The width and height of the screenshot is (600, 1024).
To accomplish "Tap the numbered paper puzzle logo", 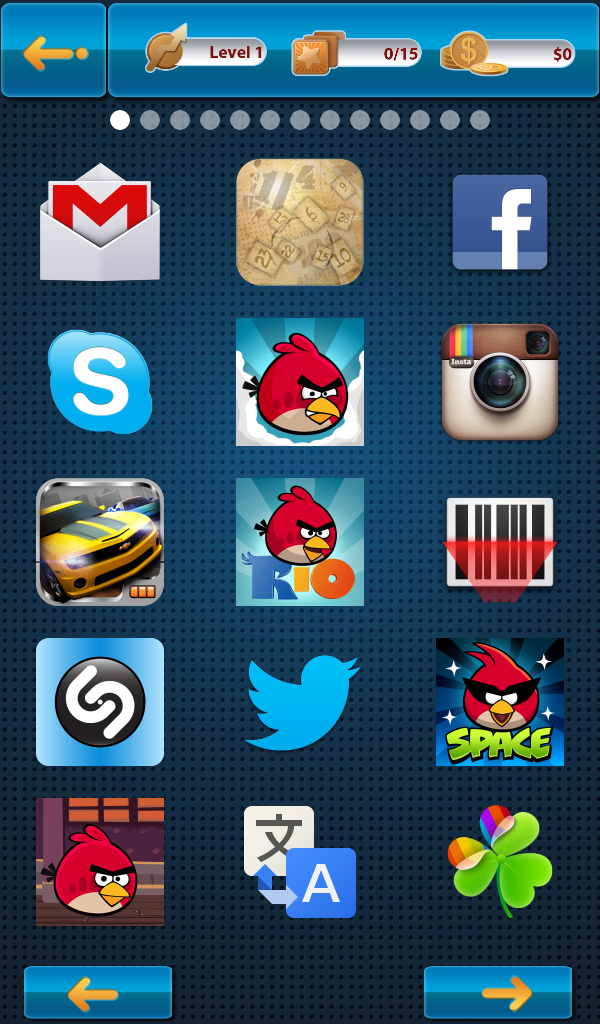I will [300, 222].
